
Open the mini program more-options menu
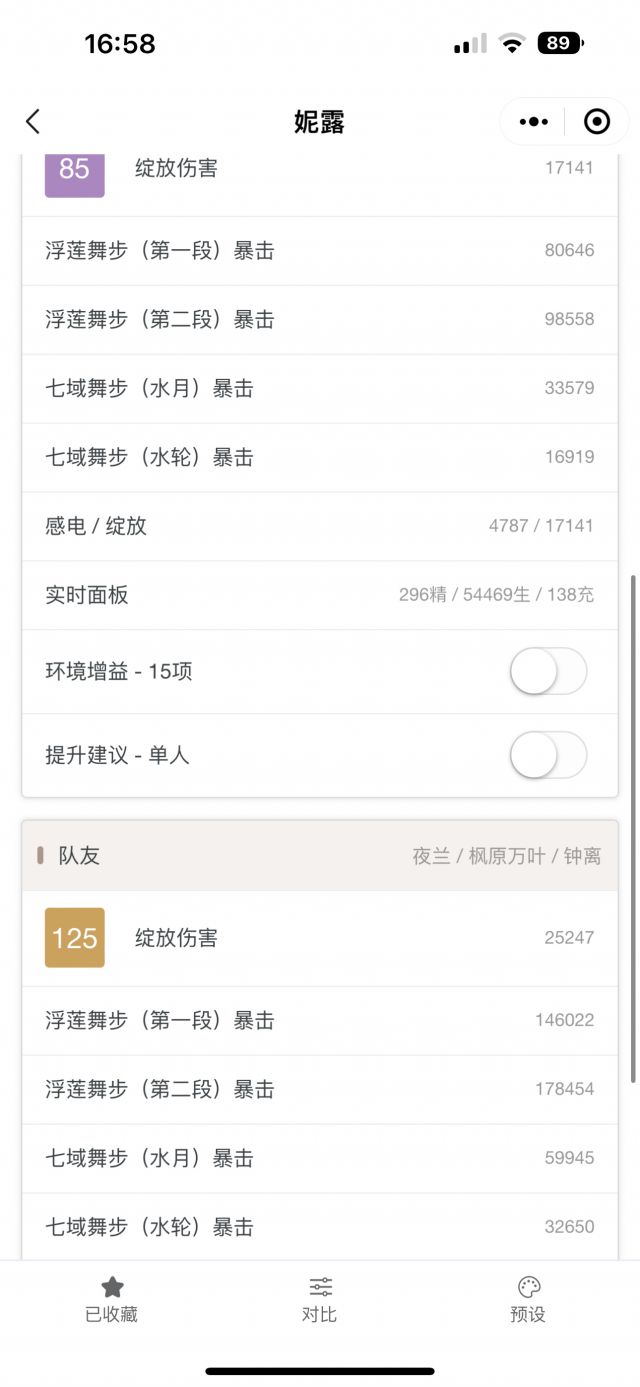[x=533, y=122]
